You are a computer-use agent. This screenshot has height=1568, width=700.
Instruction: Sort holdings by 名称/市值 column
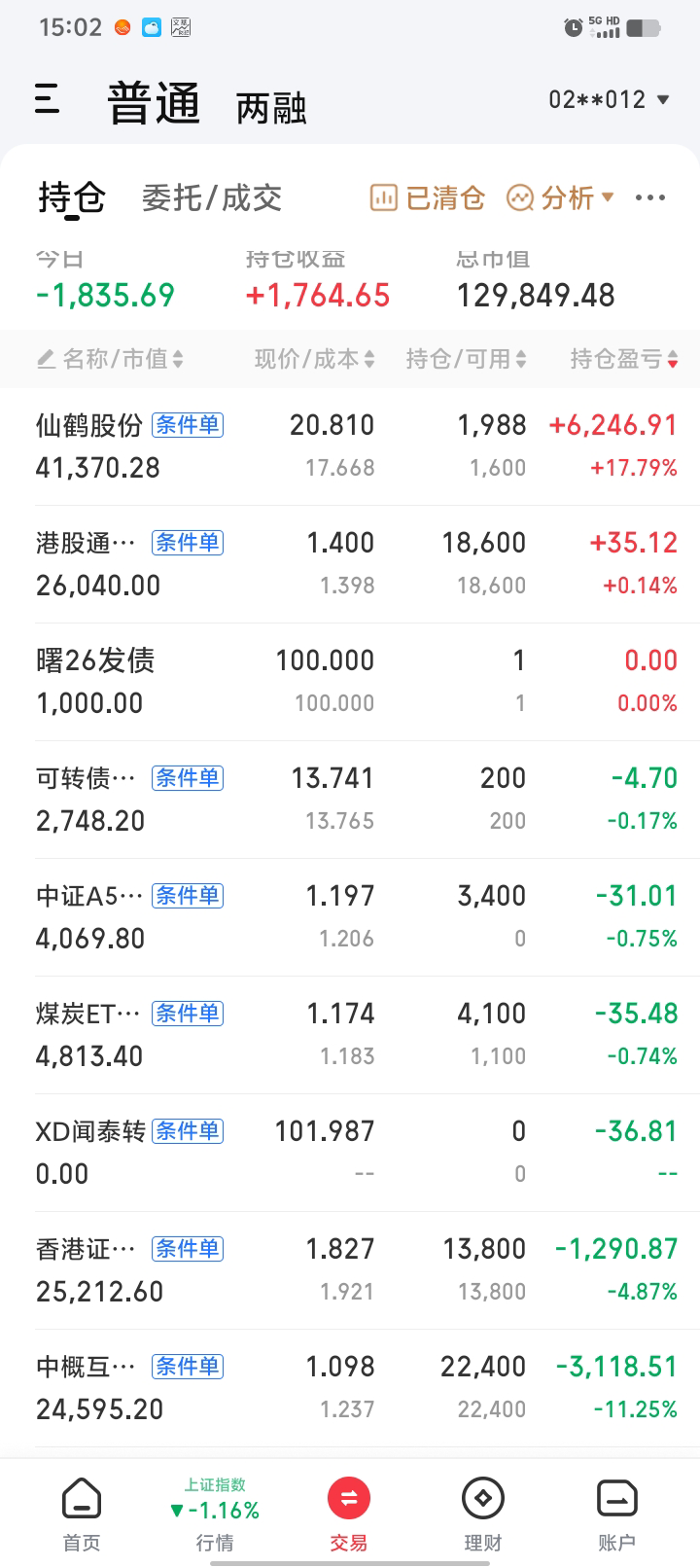(x=110, y=359)
